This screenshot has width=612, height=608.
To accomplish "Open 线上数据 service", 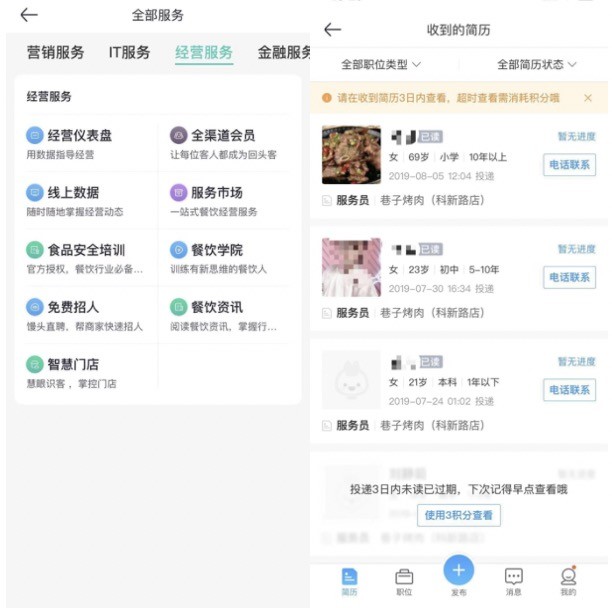I will click(73, 192).
